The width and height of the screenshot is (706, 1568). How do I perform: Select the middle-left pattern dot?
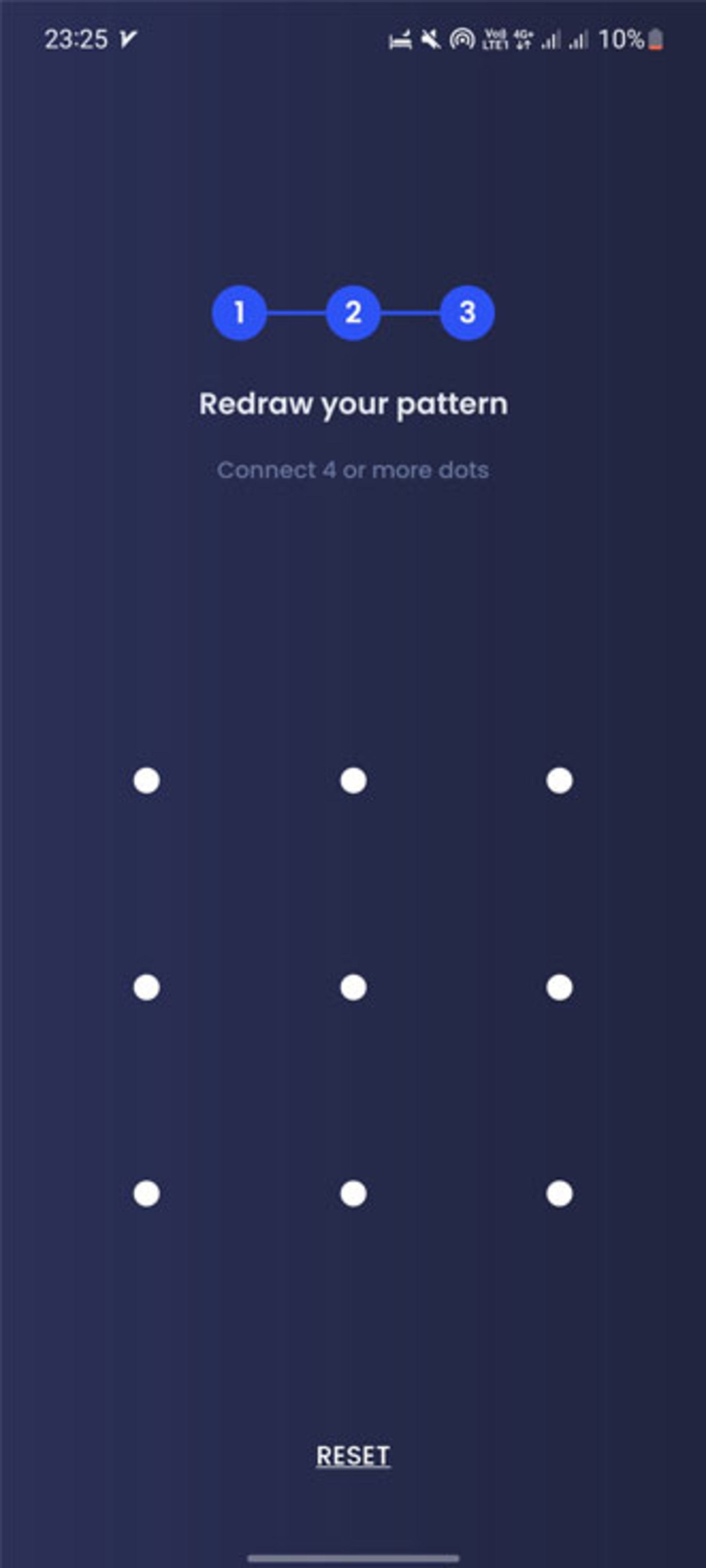coord(147,987)
